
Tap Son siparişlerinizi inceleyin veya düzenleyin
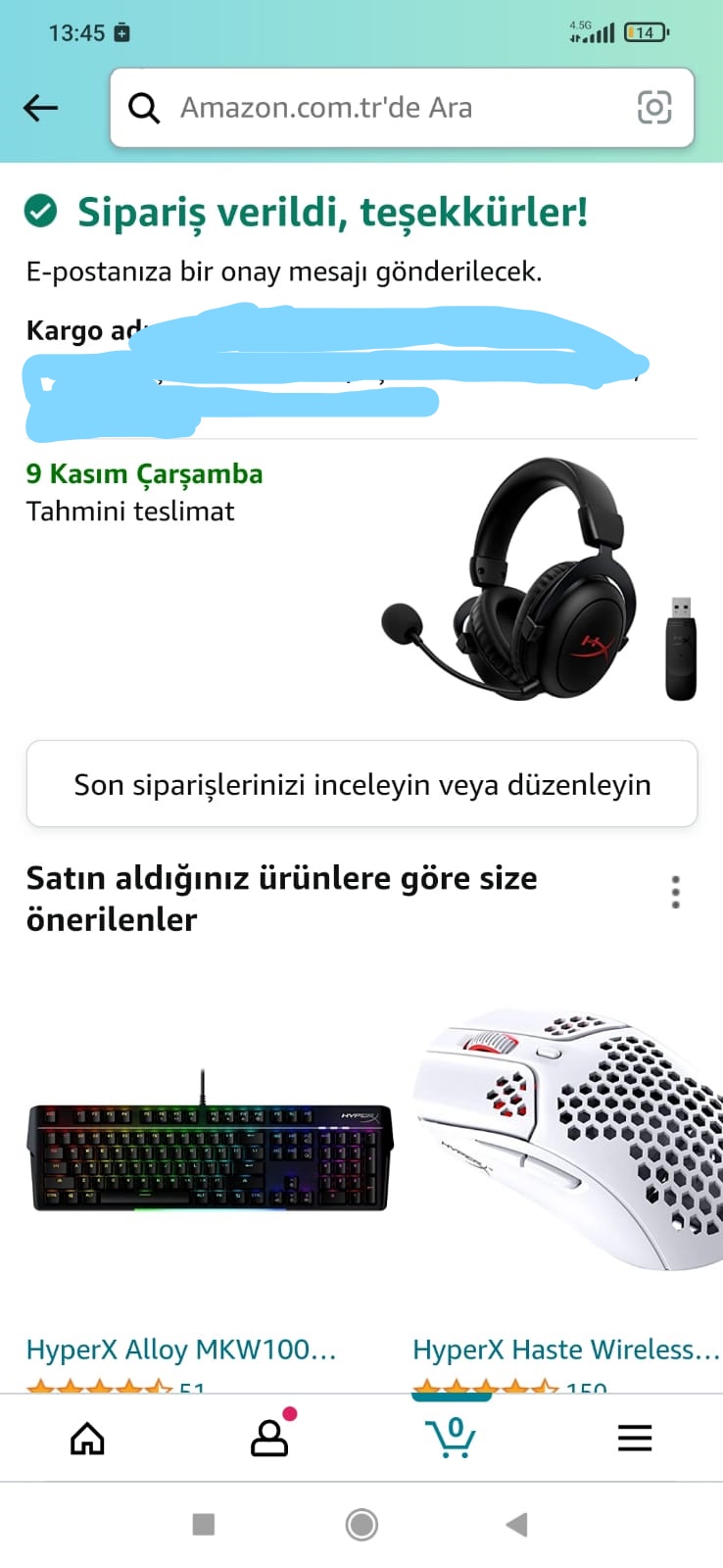click(361, 784)
